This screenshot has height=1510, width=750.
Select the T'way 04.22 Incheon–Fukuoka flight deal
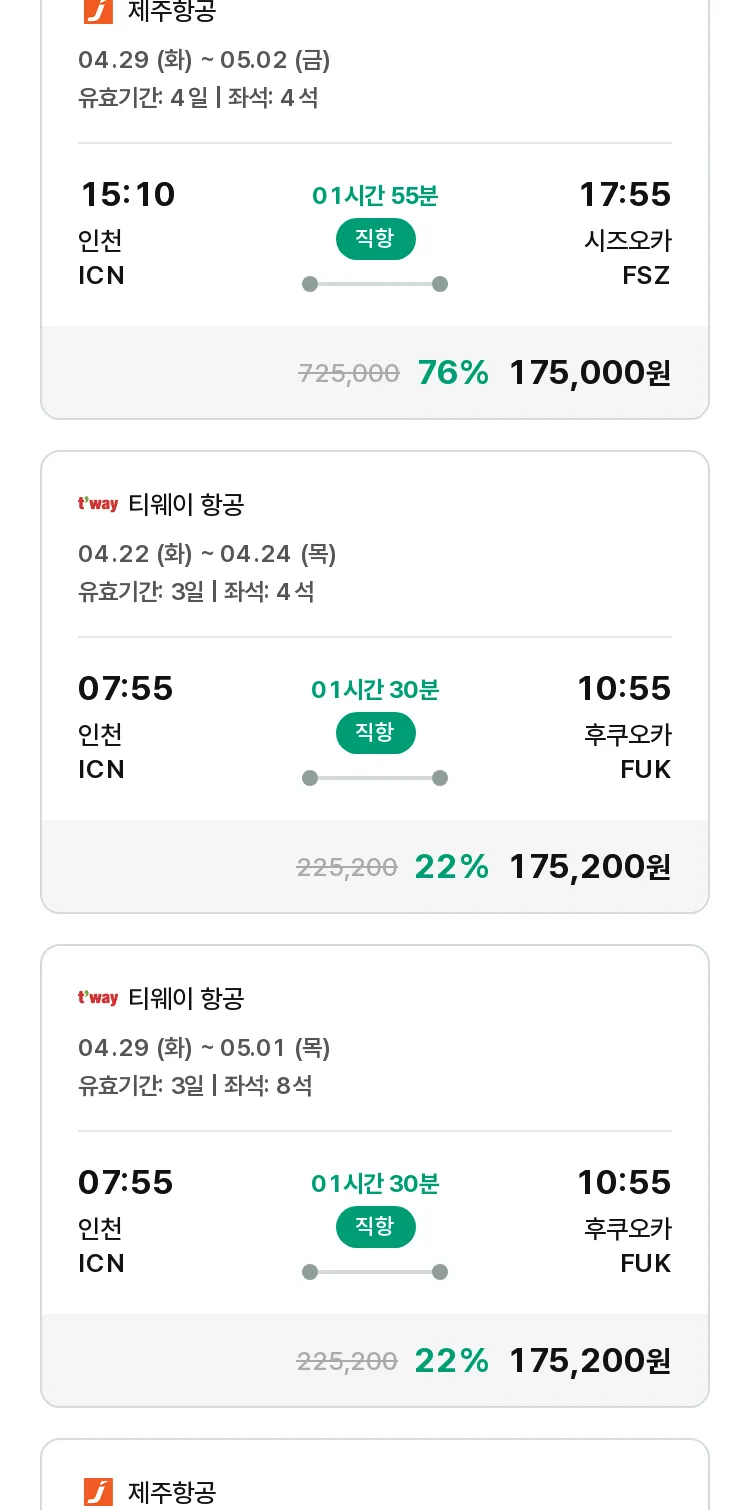pyautogui.click(x=375, y=682)
